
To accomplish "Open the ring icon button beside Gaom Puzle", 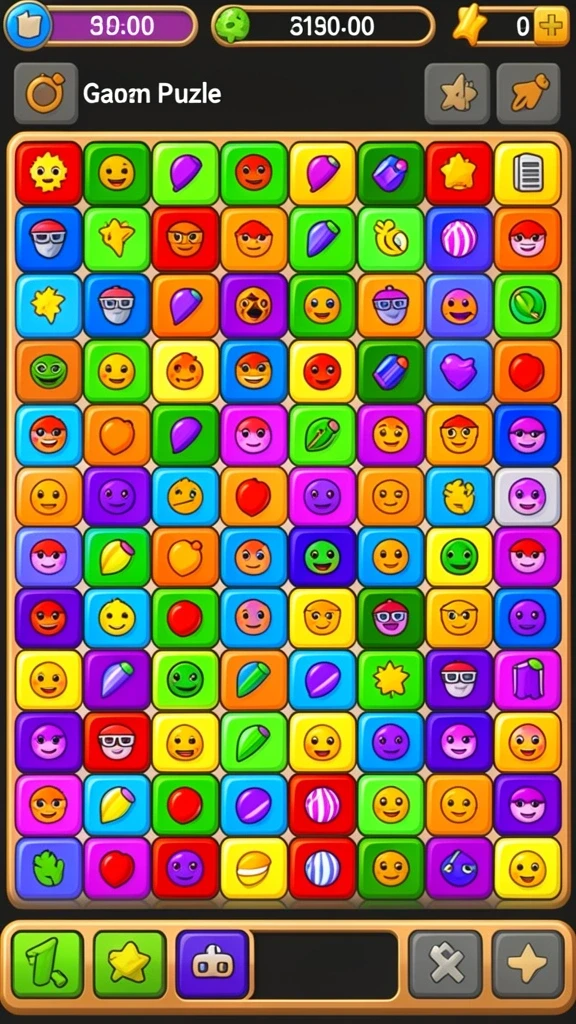I will (46, 94).
